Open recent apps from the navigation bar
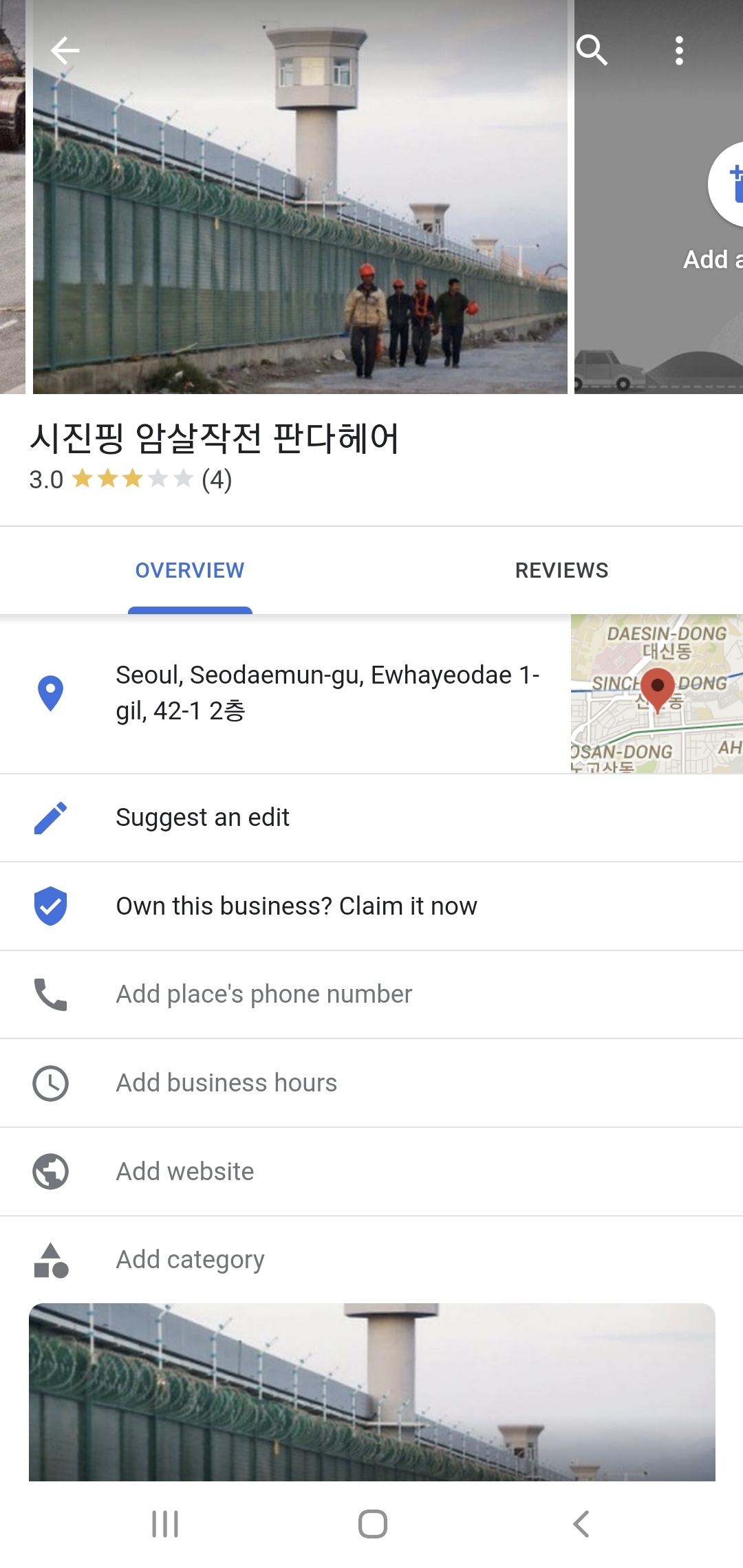Viewport: 743px width, 1568px height. tap(165, 1524)
